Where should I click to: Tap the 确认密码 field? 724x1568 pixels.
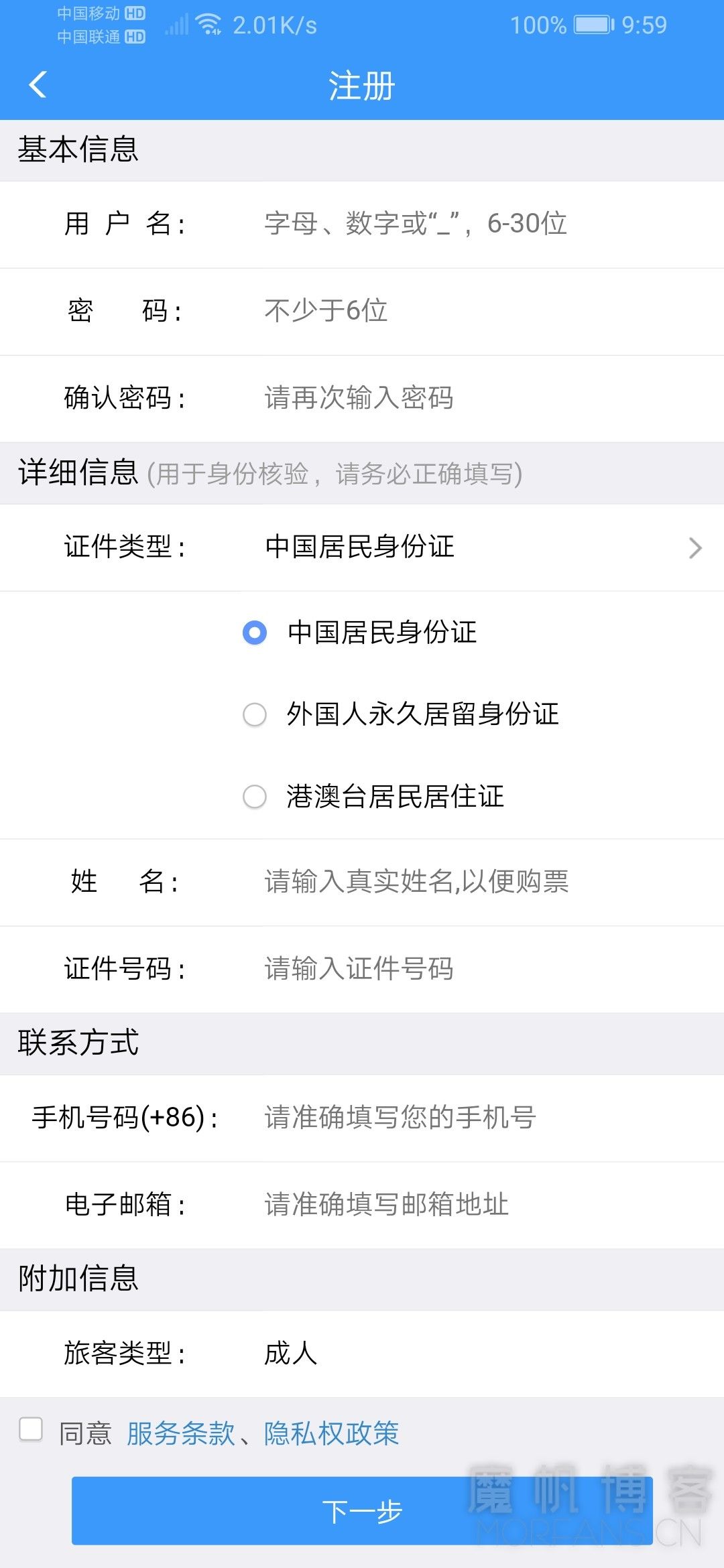(483, 398)
